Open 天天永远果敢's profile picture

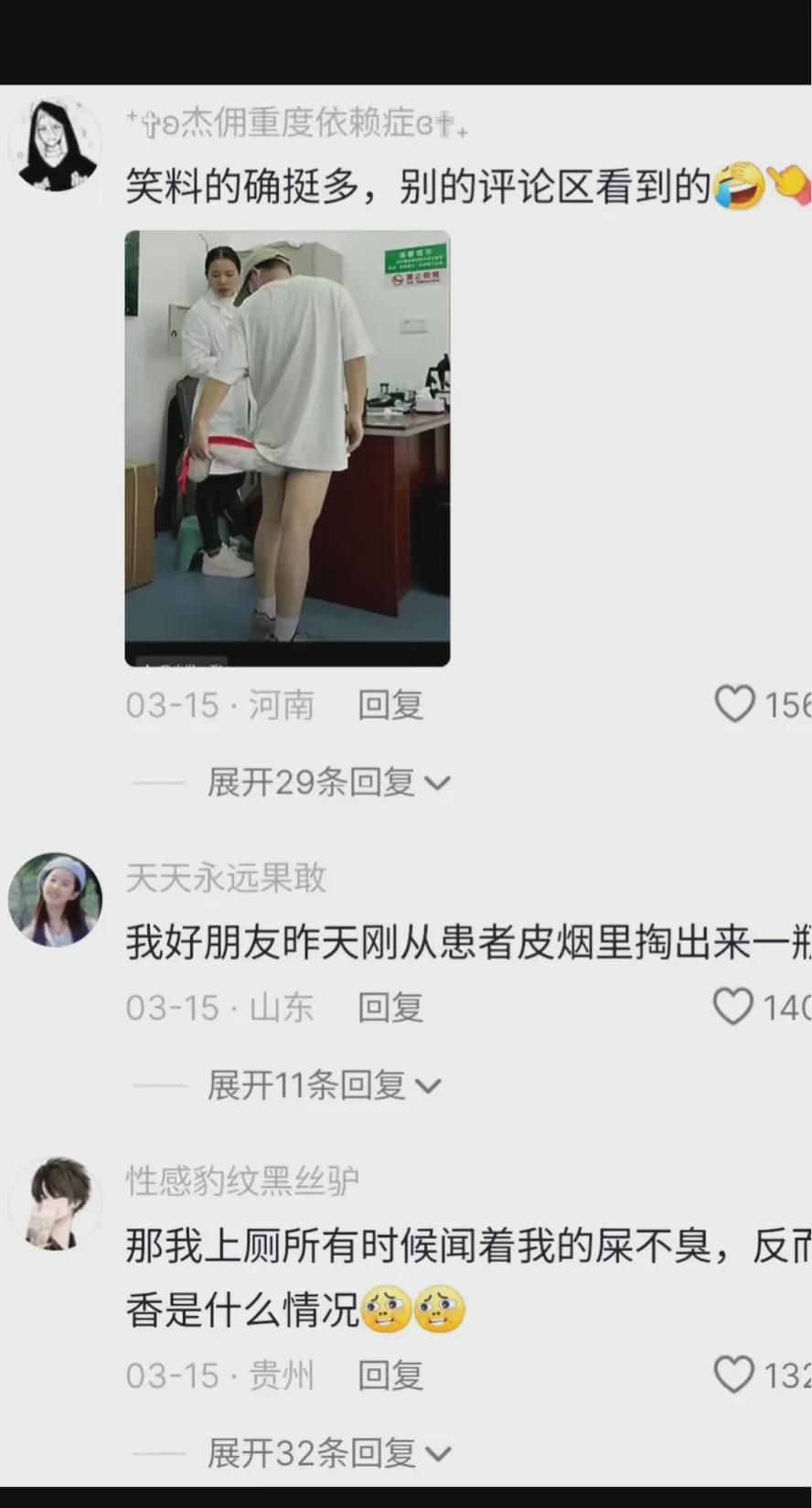(x=55, y=900)
